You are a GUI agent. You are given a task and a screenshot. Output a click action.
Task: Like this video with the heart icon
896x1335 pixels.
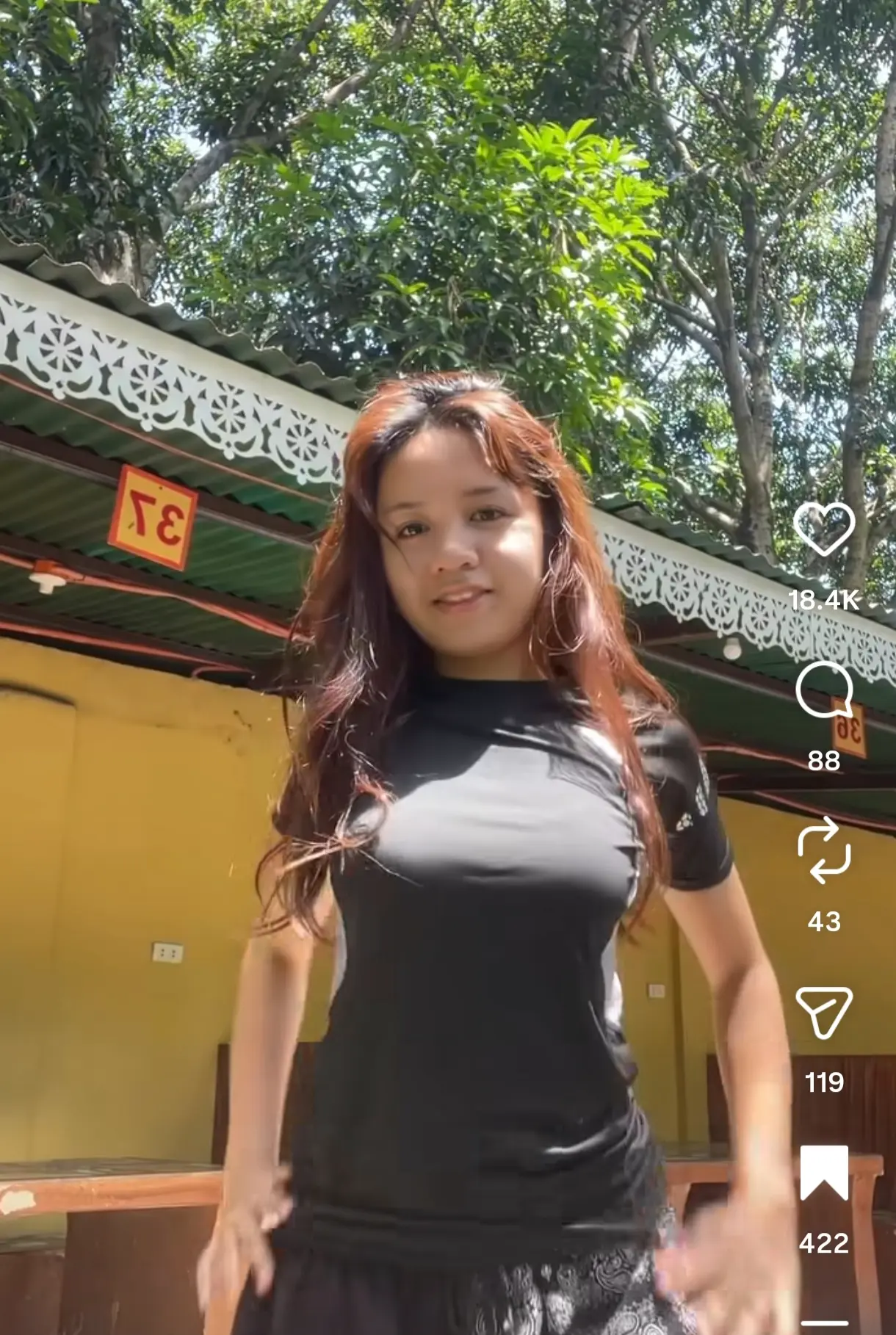pyautogui.click(x=824, y=529)
